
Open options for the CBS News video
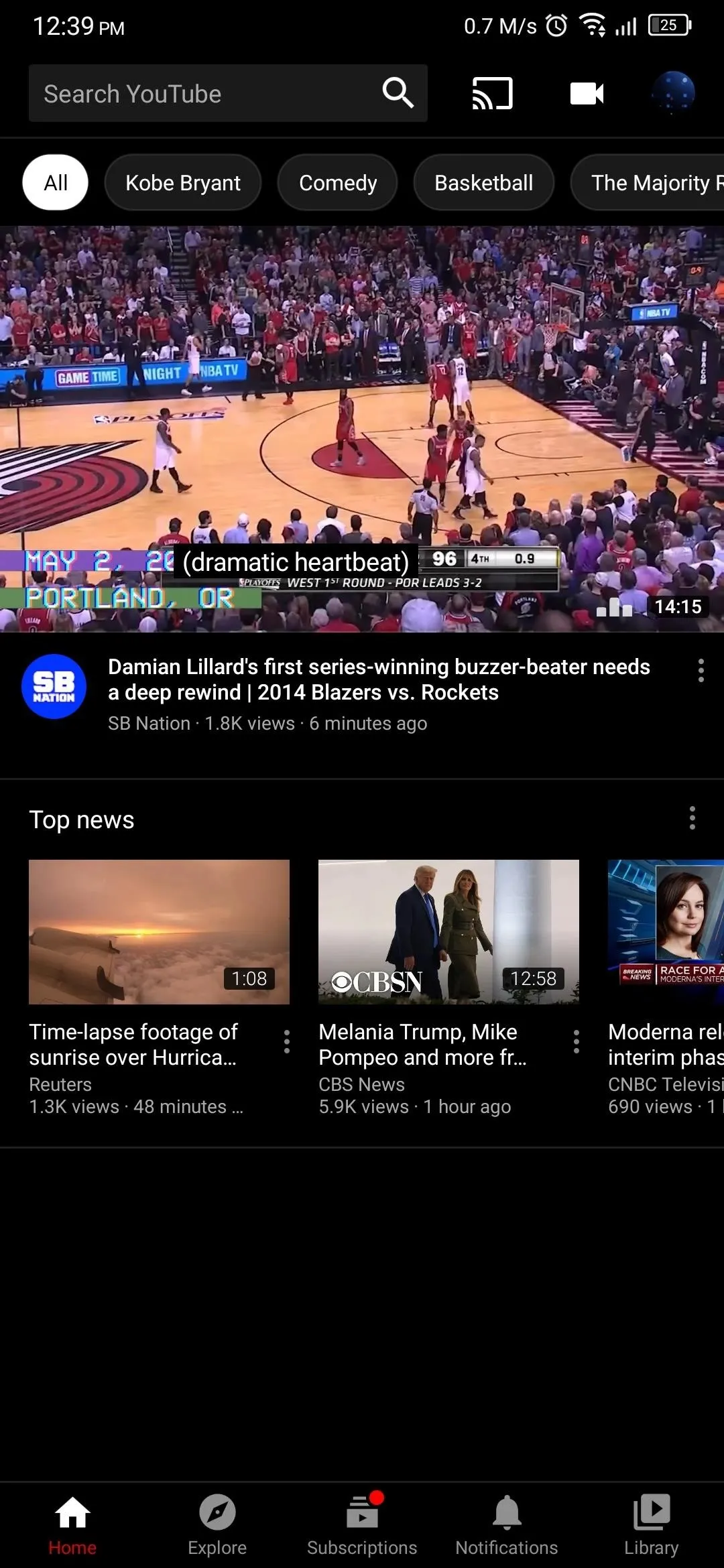577,1041
